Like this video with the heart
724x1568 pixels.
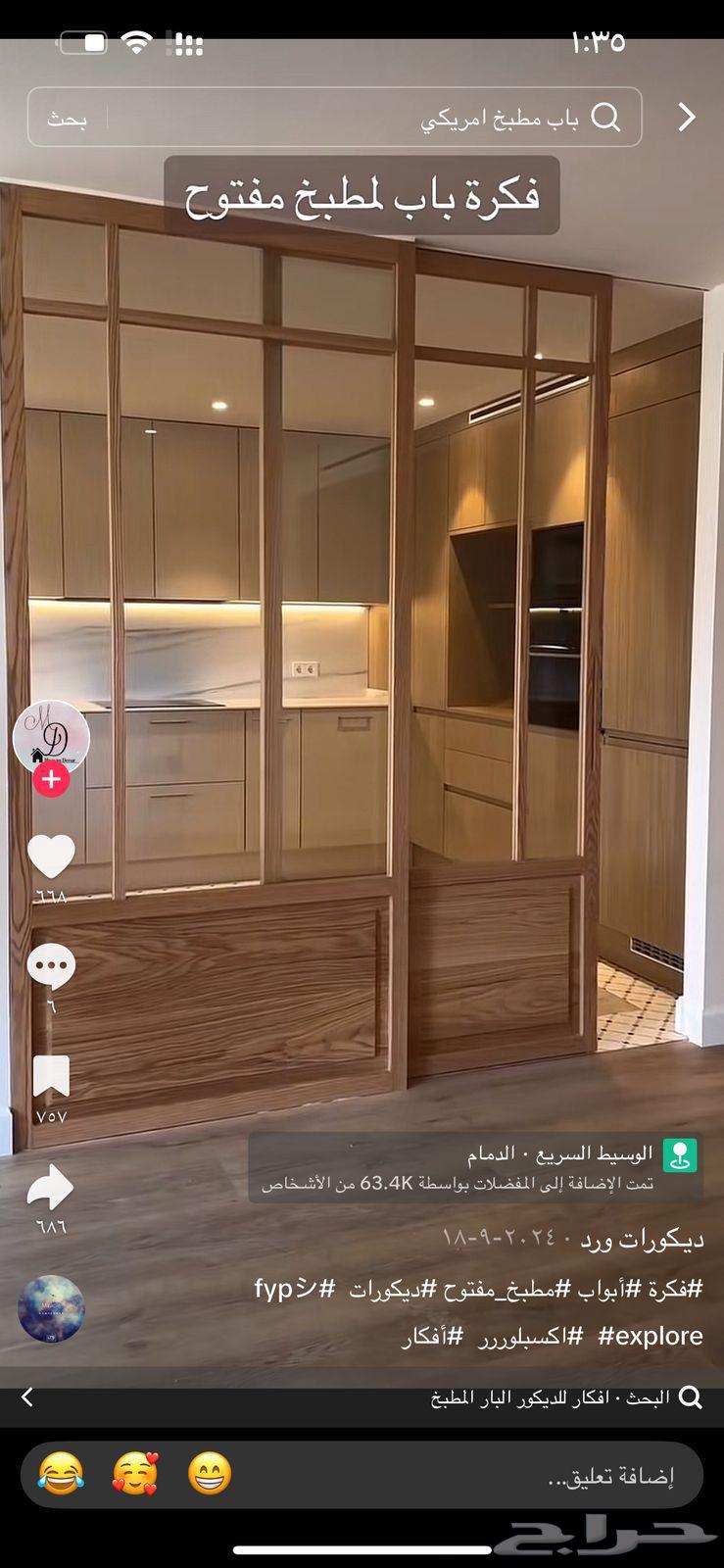click(51, 856)
